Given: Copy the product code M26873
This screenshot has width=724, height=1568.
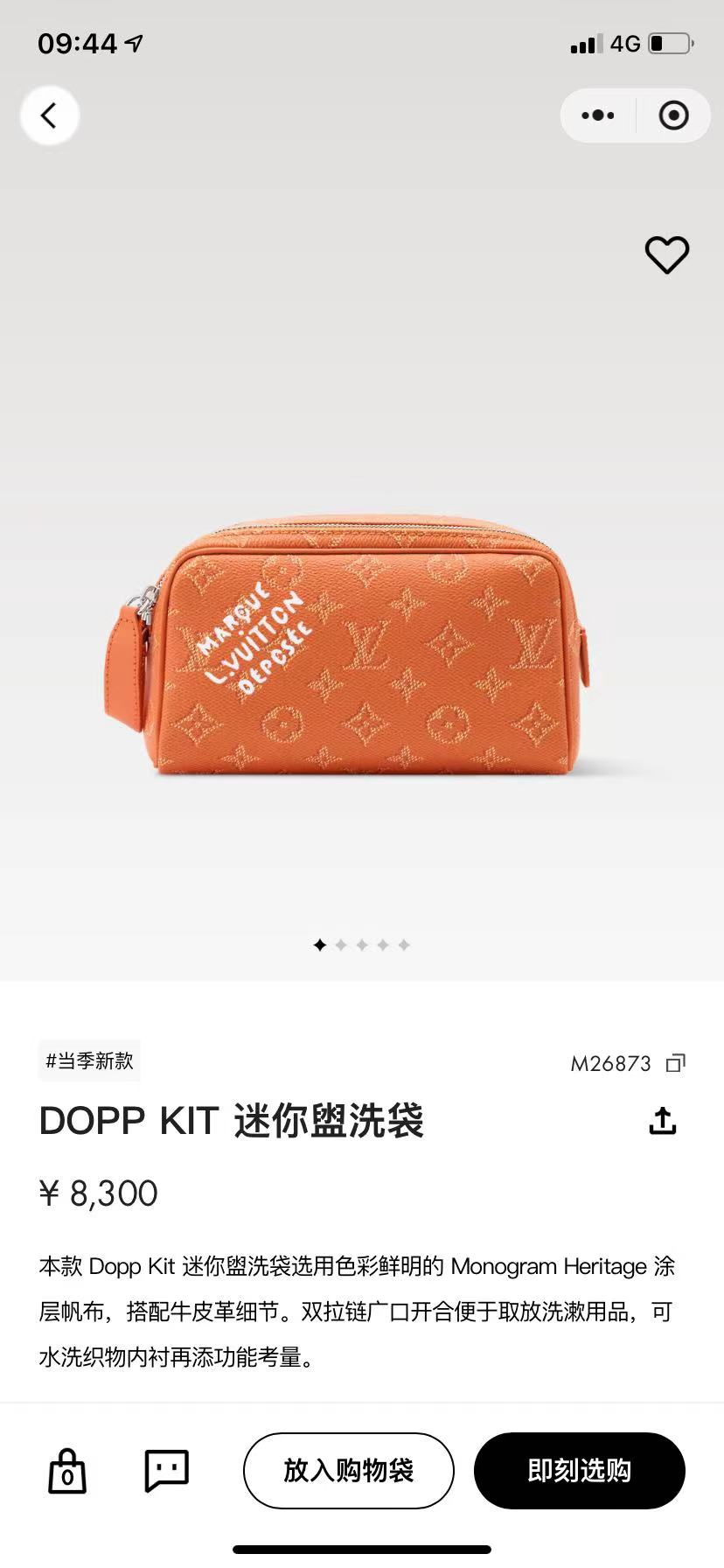Looking at the screenshot, I should pyautogui.click(x=675, y=1063).
